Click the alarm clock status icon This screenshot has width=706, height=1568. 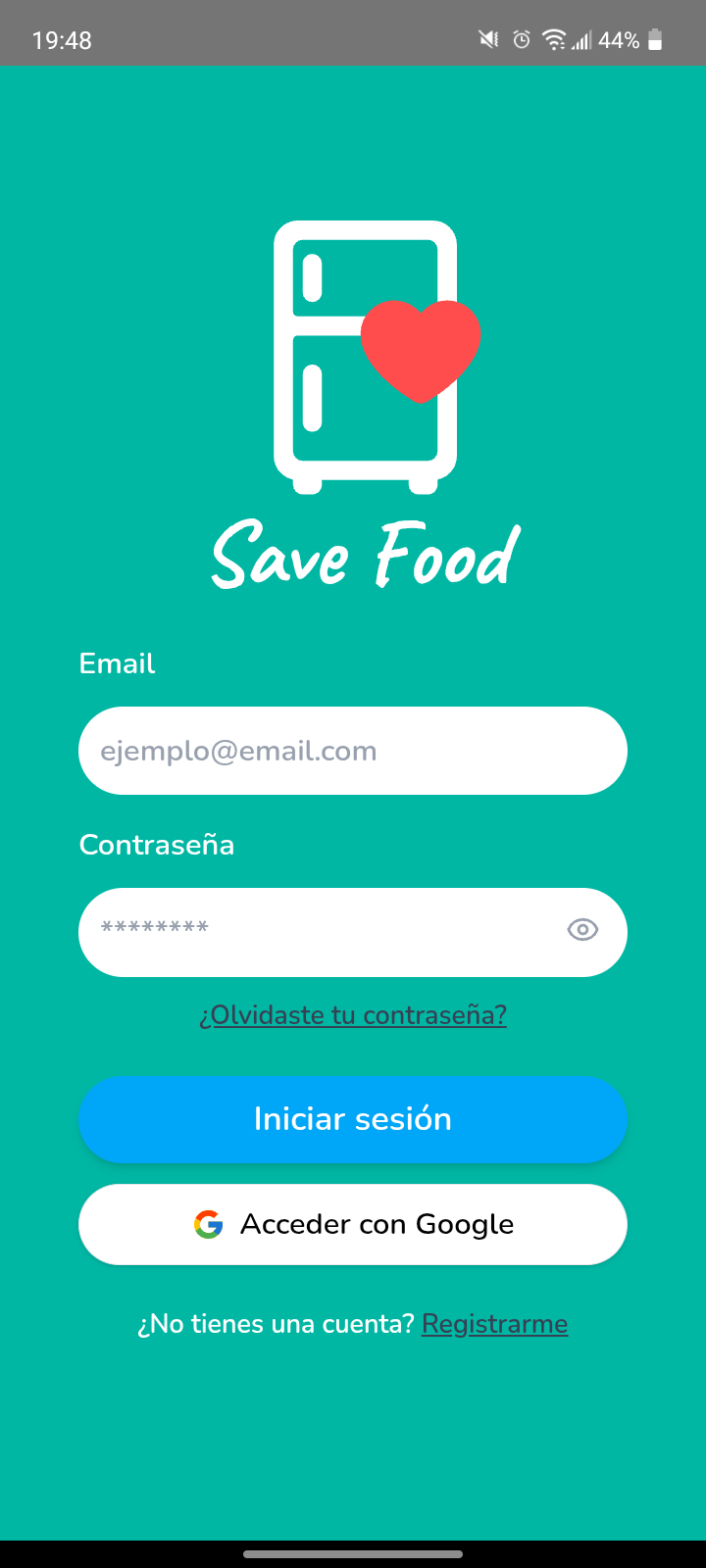tap(520, 39)
